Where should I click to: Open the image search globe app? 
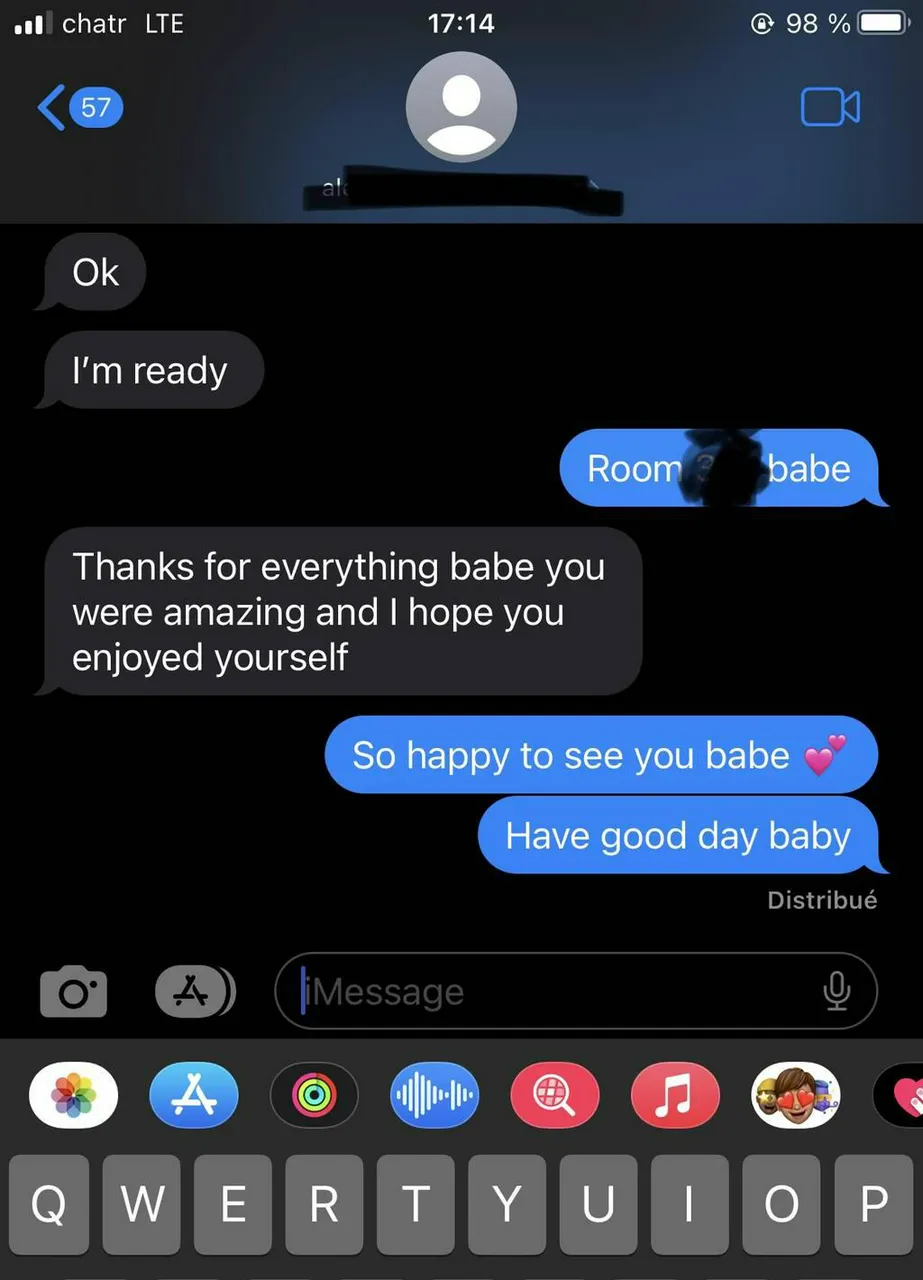(555, 1095)
